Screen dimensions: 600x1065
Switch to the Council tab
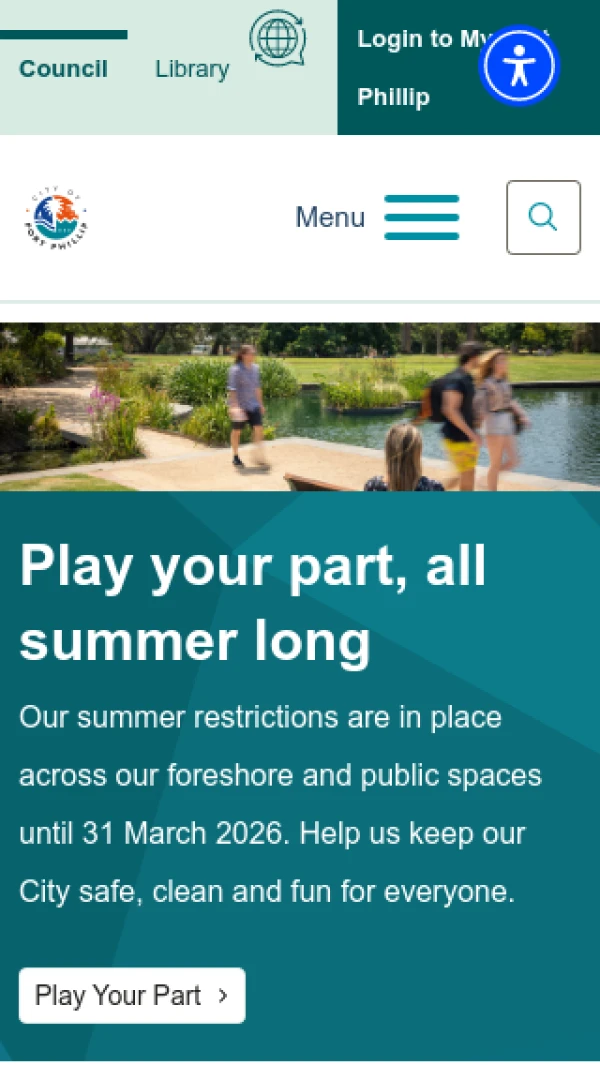pos(63,69)
